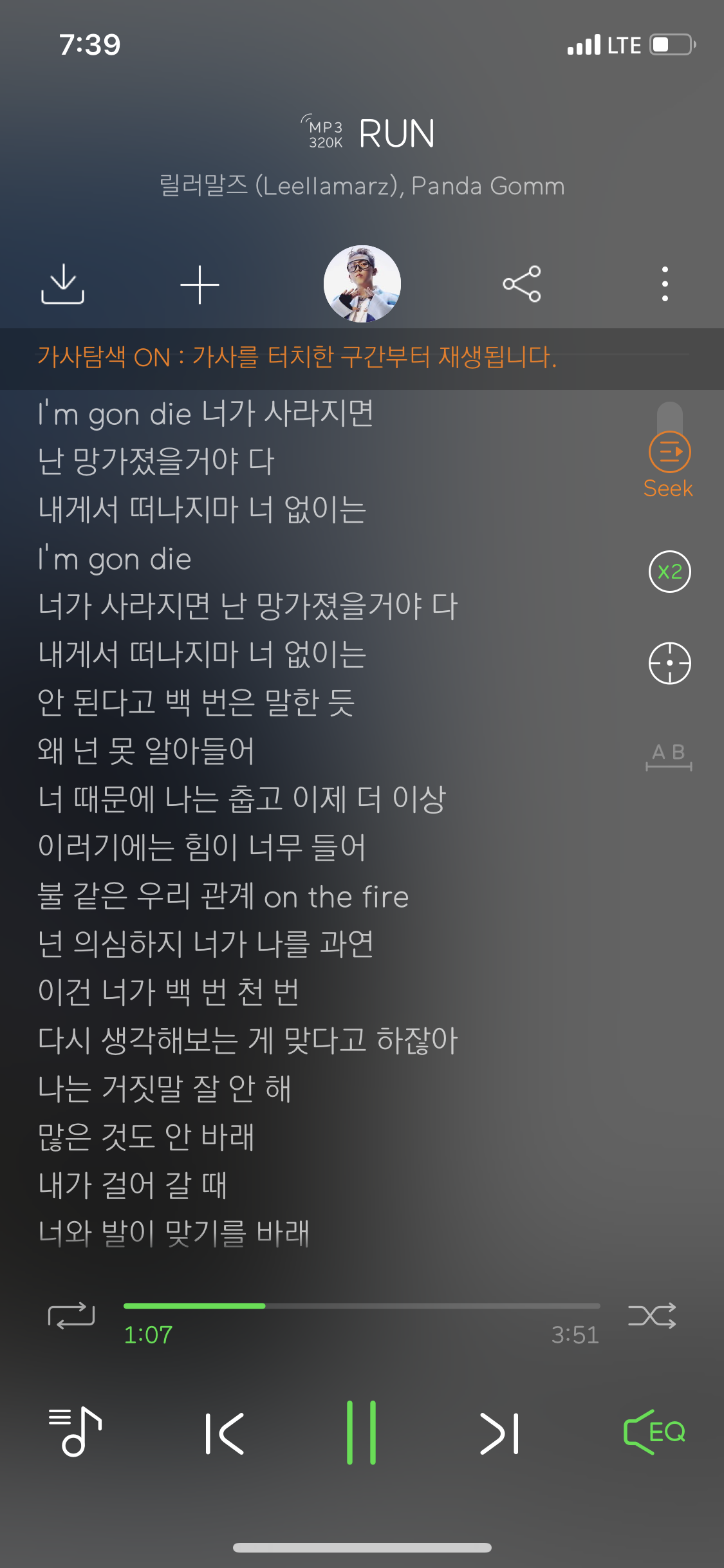
Task: Tap the green playback progress bar
Action: [x=362, y=1306]
